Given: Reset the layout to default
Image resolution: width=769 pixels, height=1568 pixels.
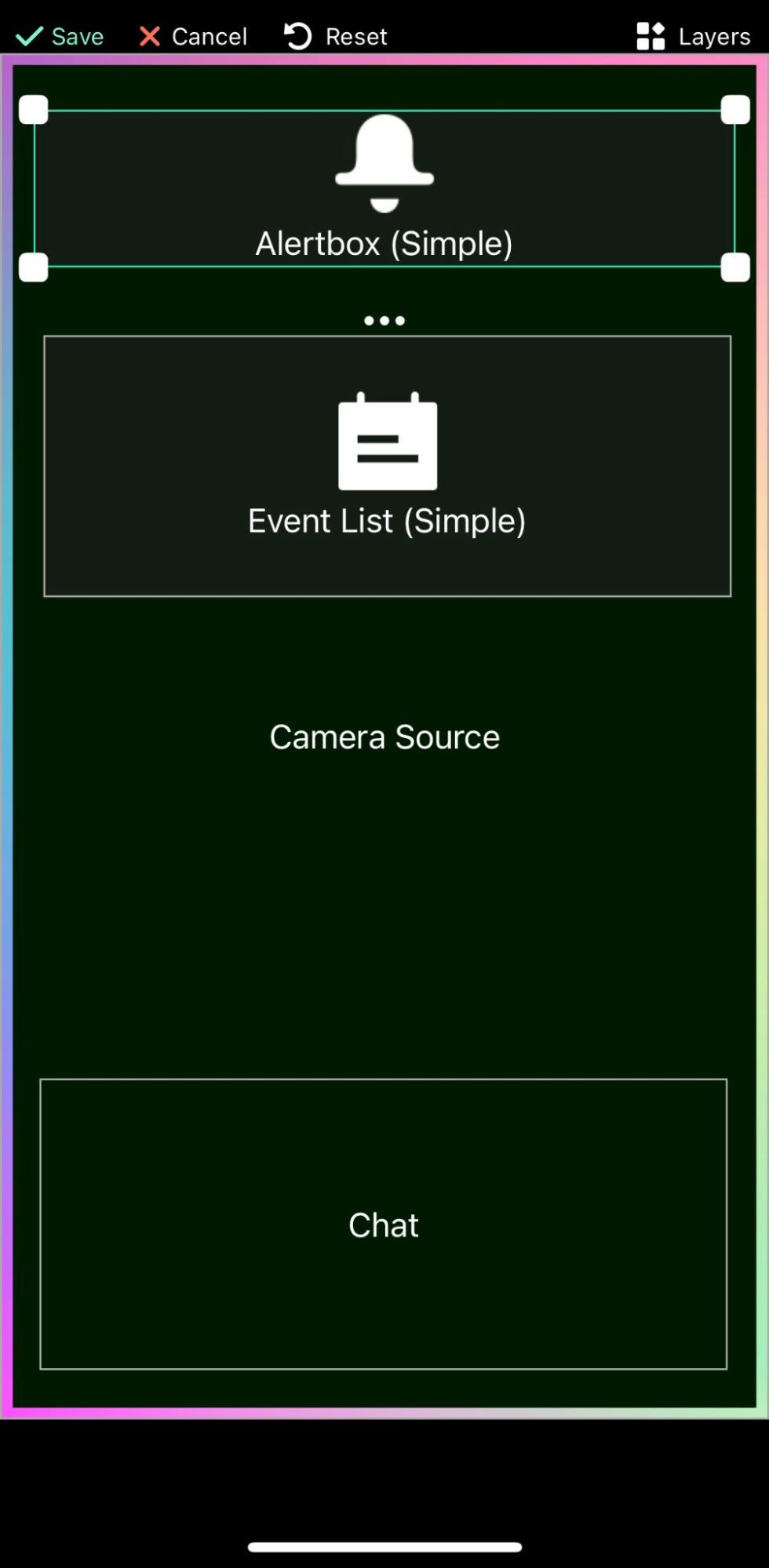Looking at the screenshot, I should pyautogui.click(x=335, y=36).
